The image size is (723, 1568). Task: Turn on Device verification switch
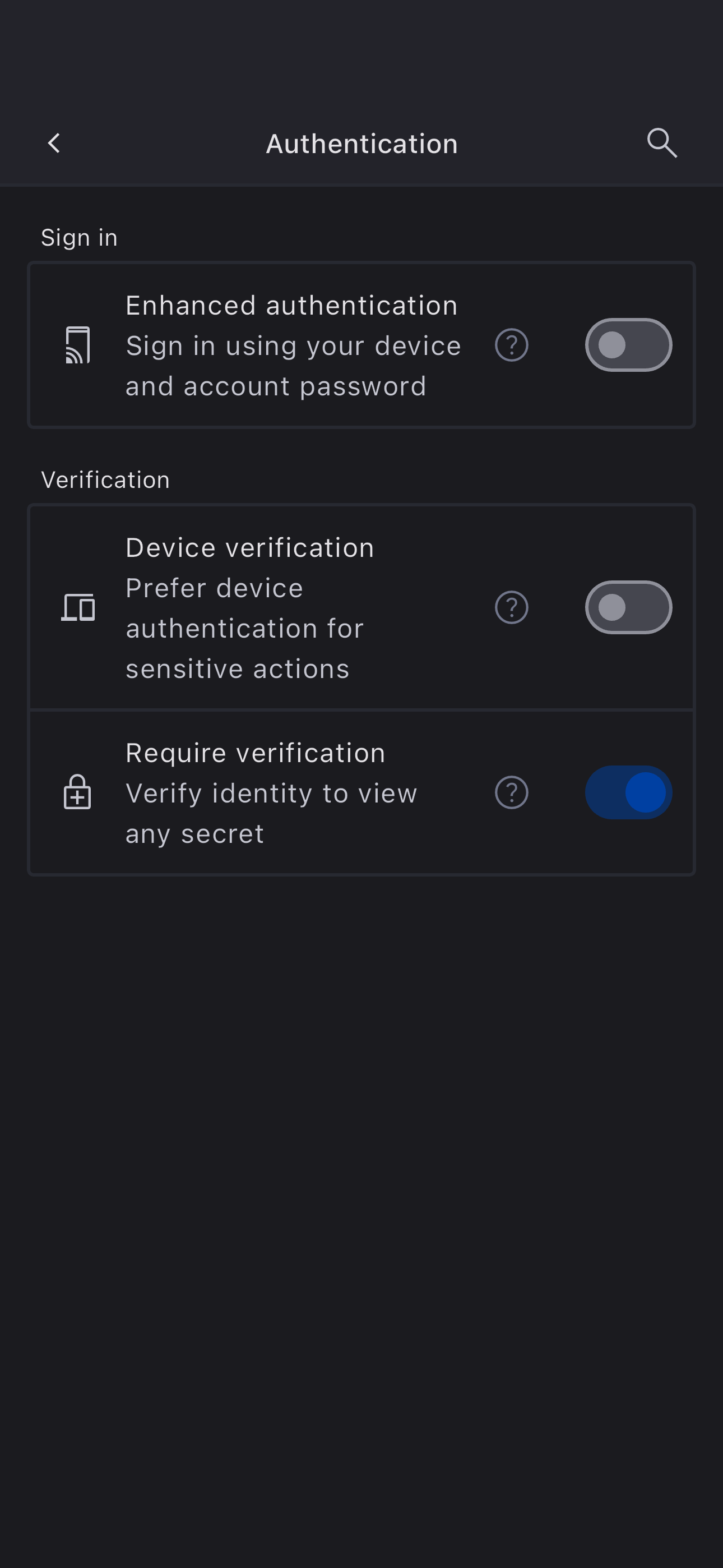click(628, 607)
